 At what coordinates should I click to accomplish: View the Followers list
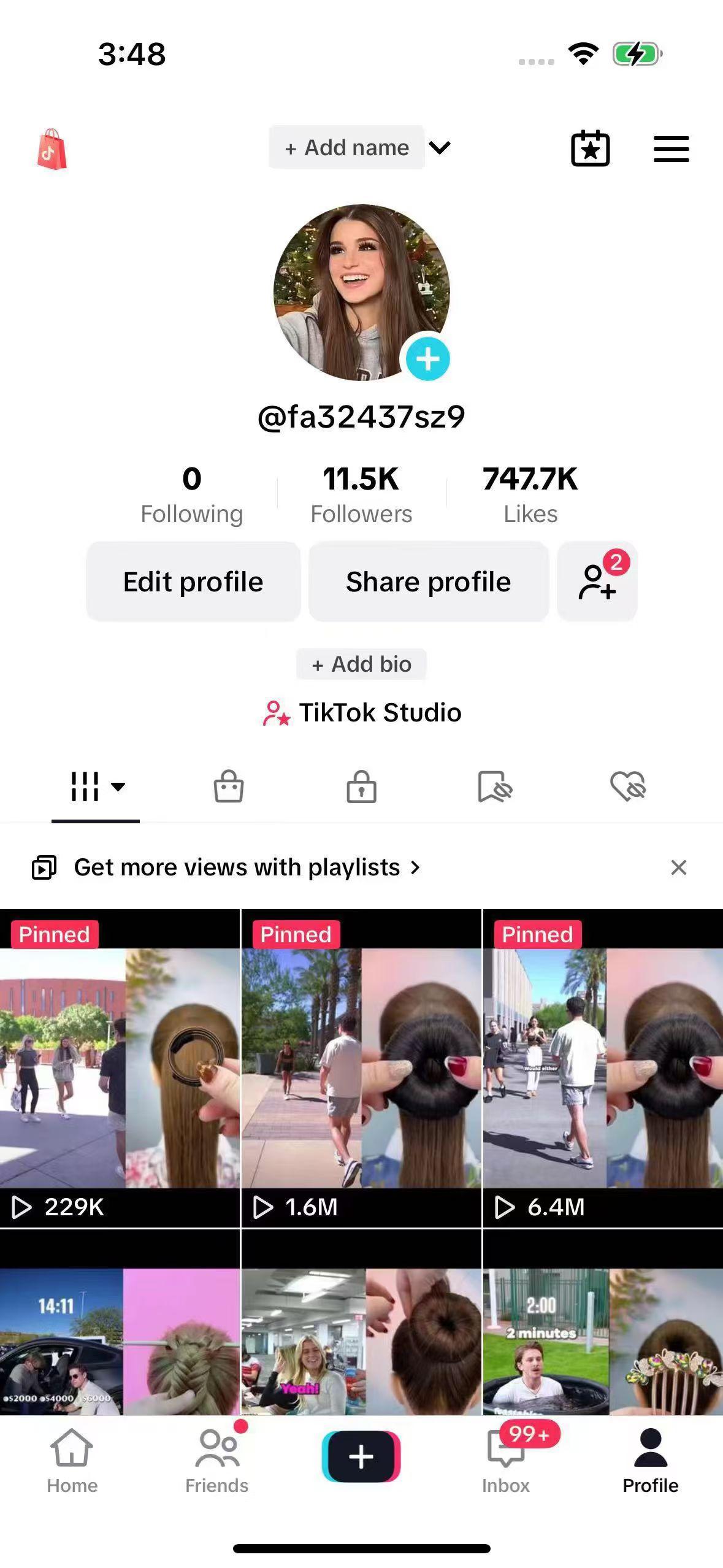click(361, 494)
